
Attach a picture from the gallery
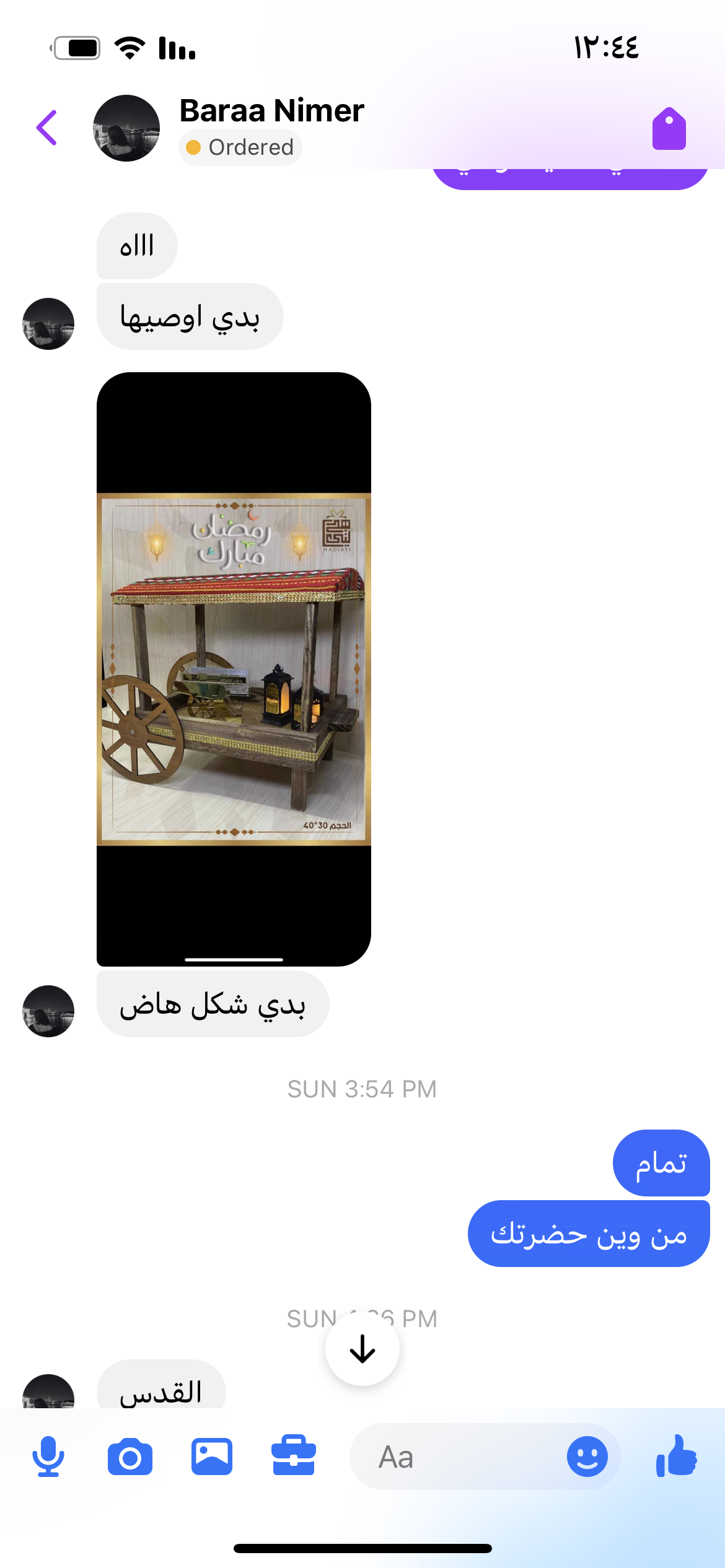(x=212, y=1457)
